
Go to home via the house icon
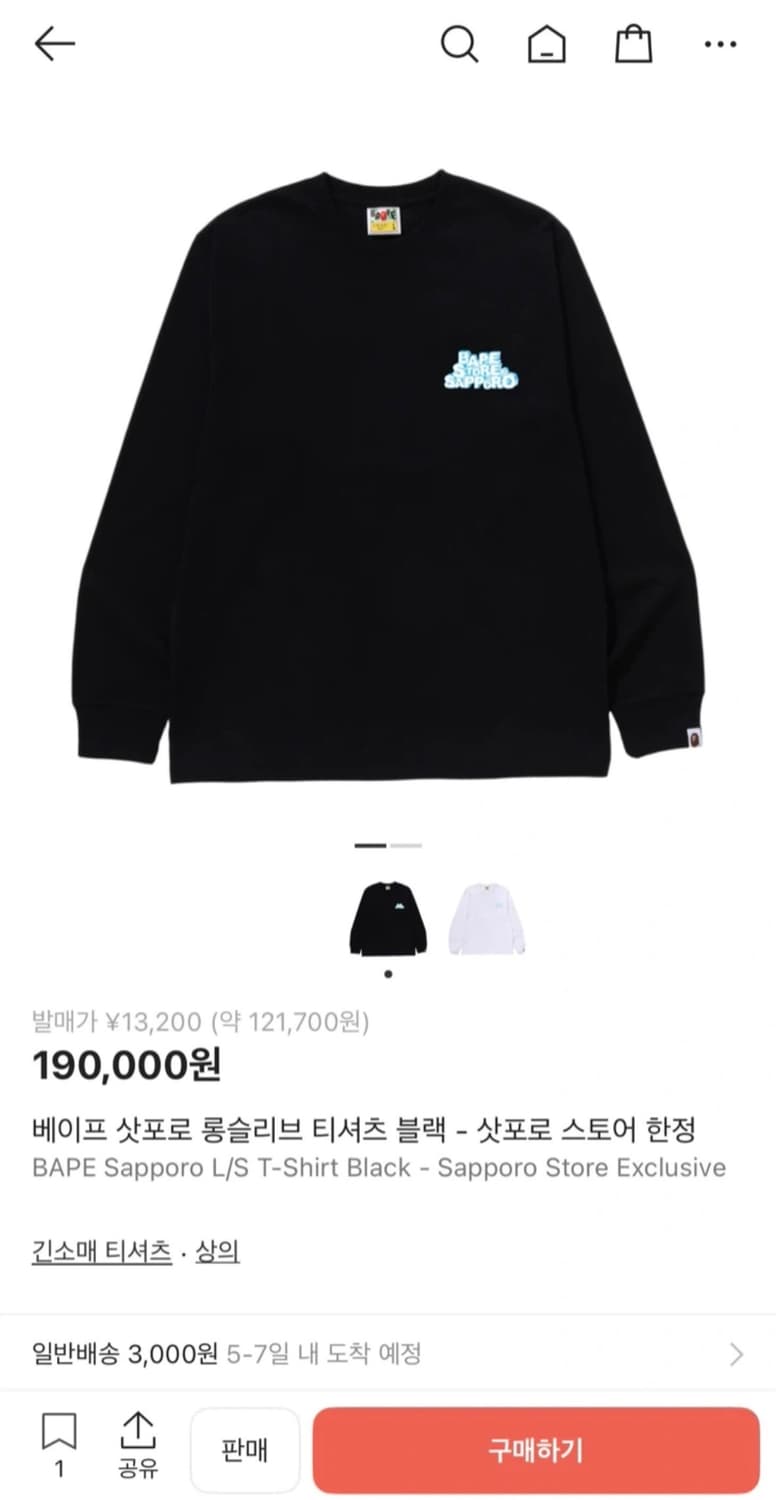click(x=546, y=43)
